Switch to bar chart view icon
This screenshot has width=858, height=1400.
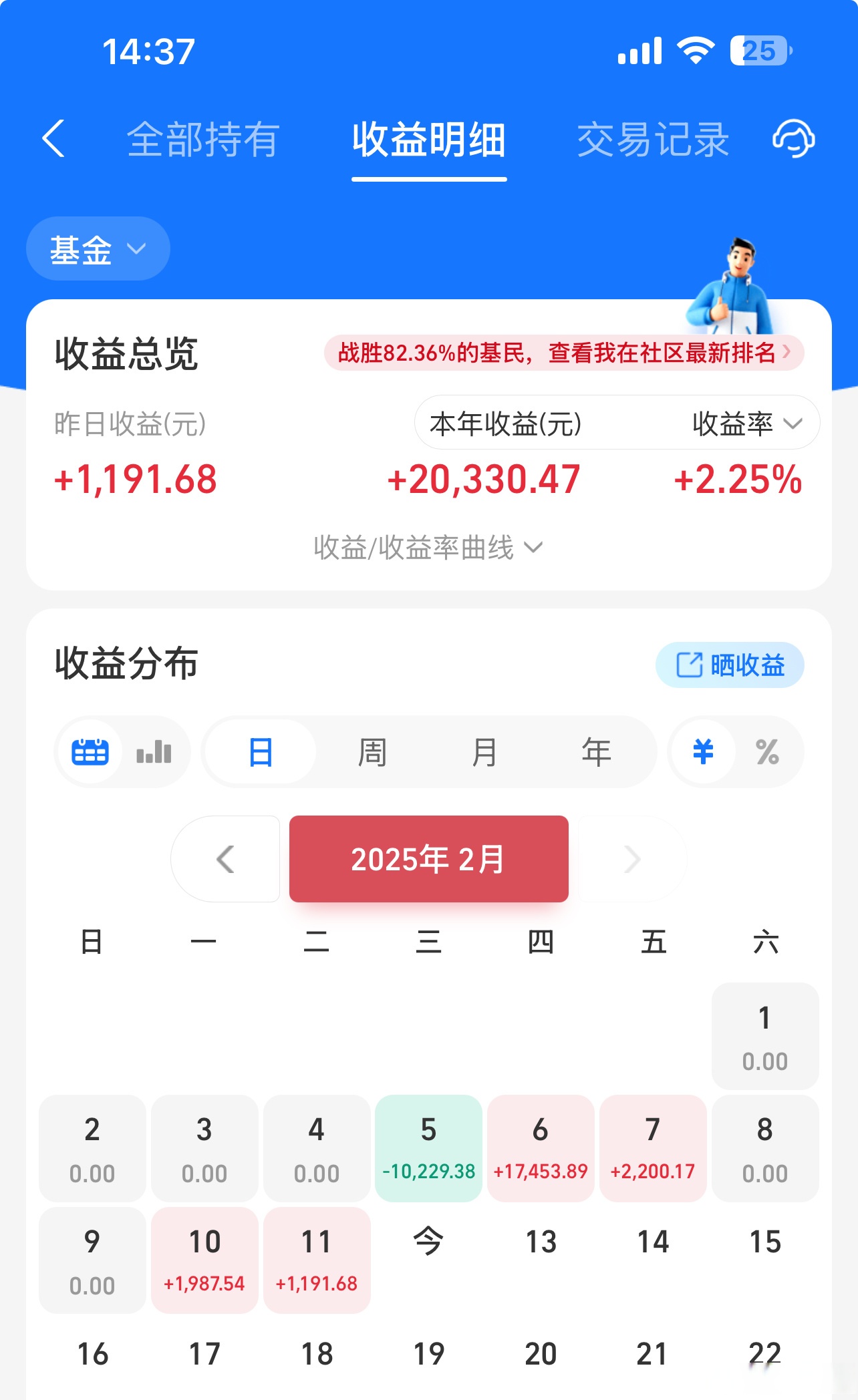153,751
